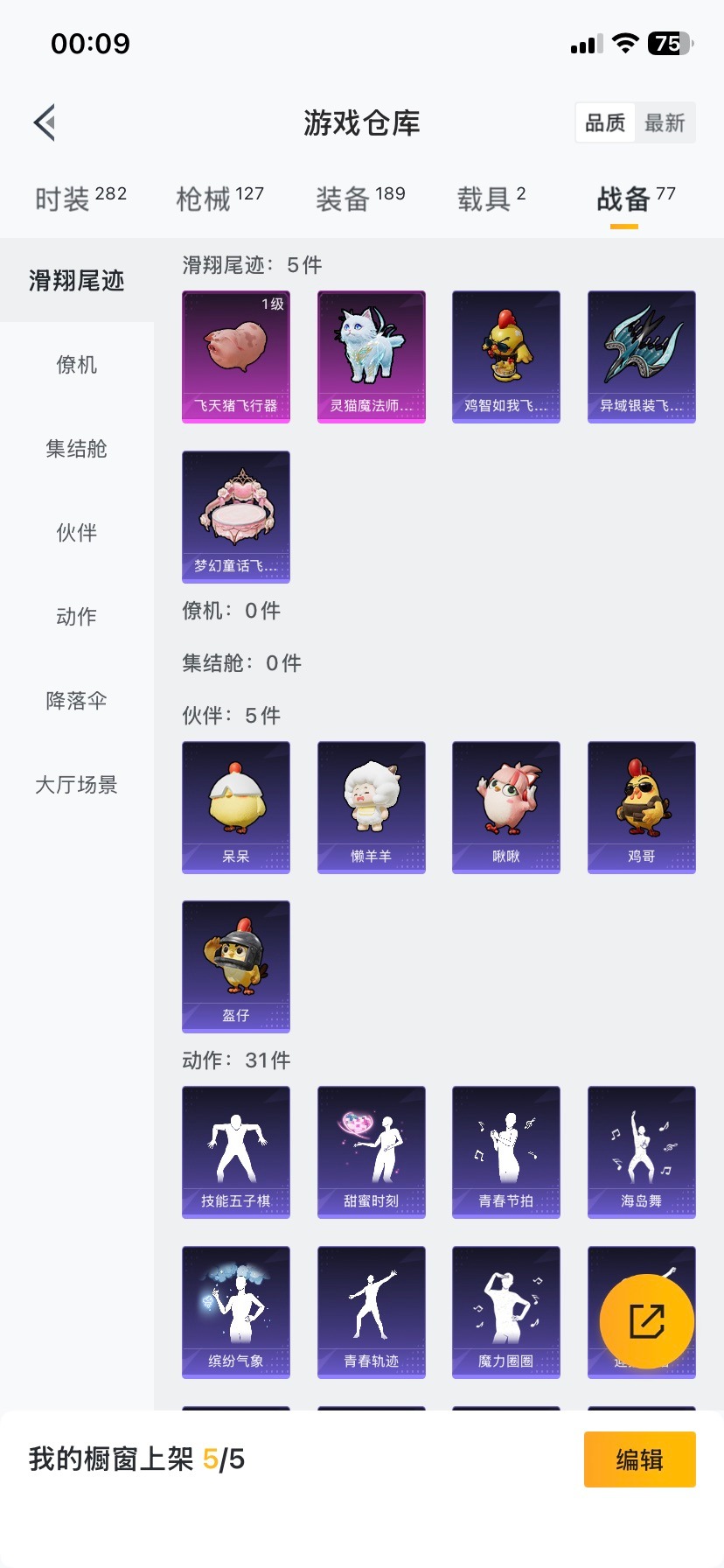This screenshot has height=1568, width=724.
Task: Open the 装备 tab
Action: [x=360, y=199]
